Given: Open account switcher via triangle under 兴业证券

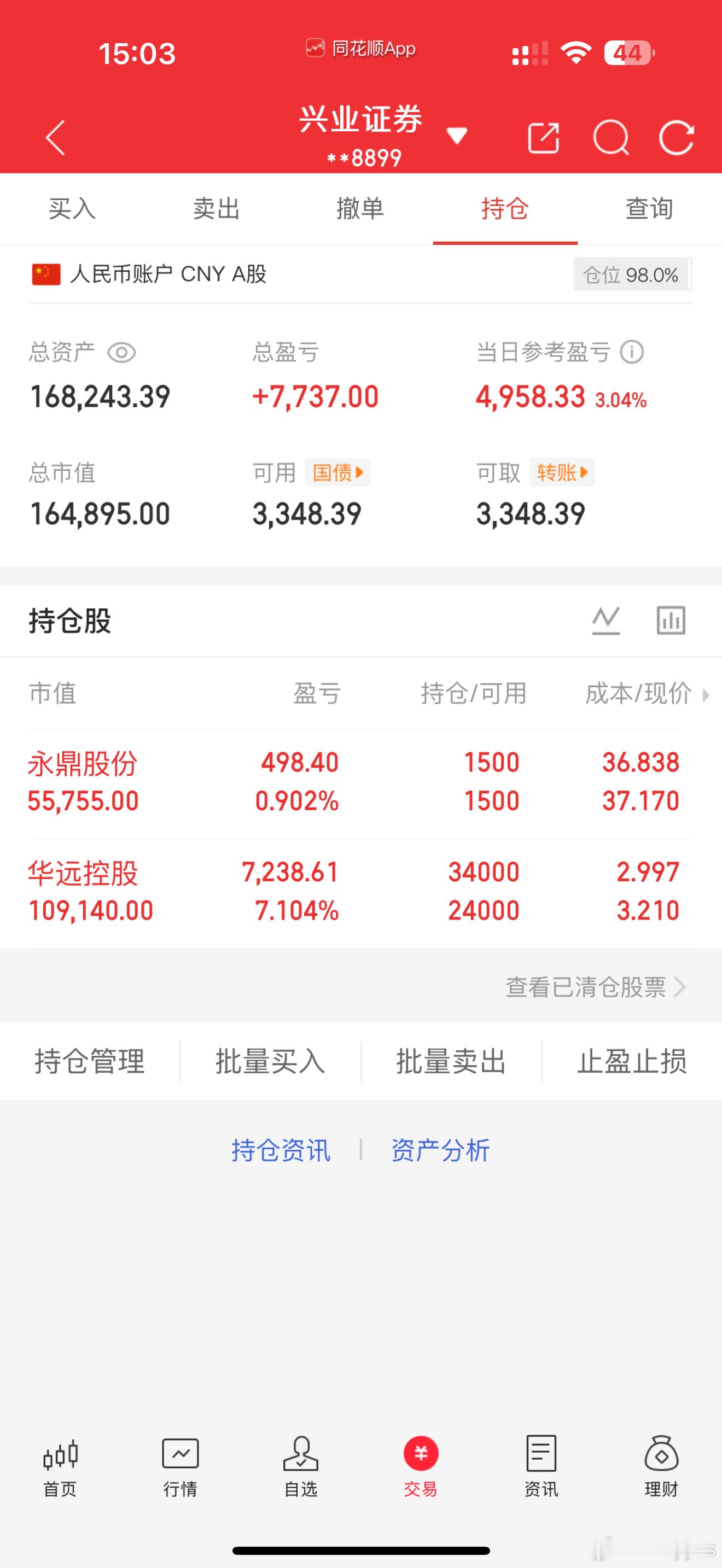Looking at the screenshot, I should tap(458, 135).
